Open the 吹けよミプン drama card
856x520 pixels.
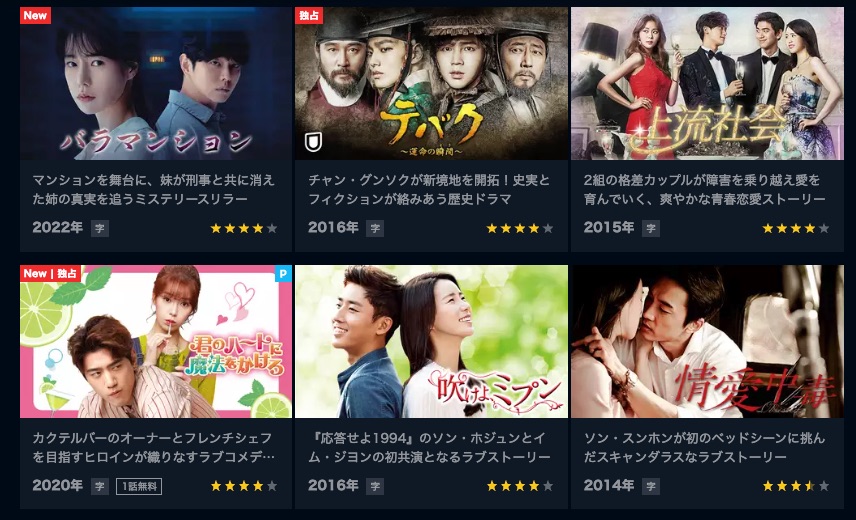click(x=431, y=342)
